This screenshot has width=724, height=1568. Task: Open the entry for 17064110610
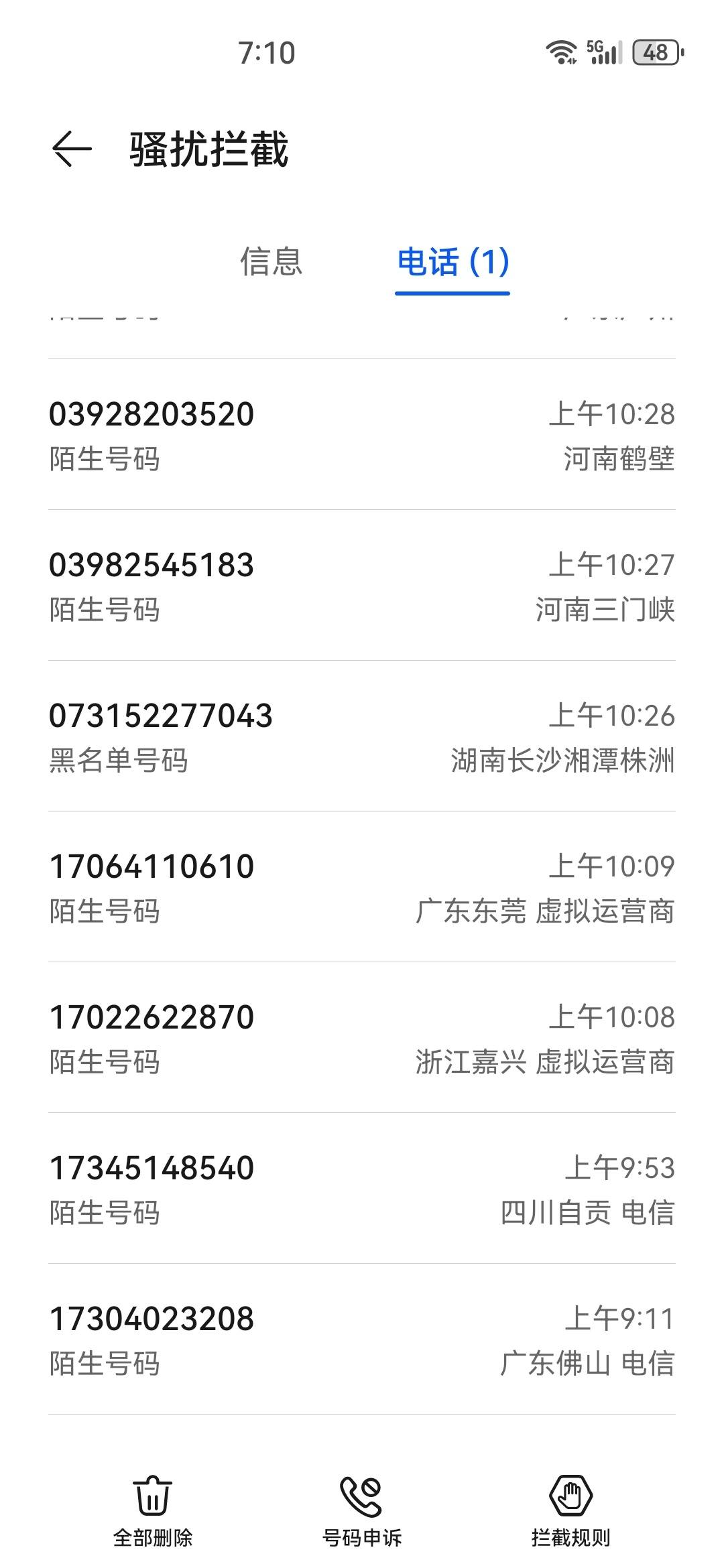point(362,887)
